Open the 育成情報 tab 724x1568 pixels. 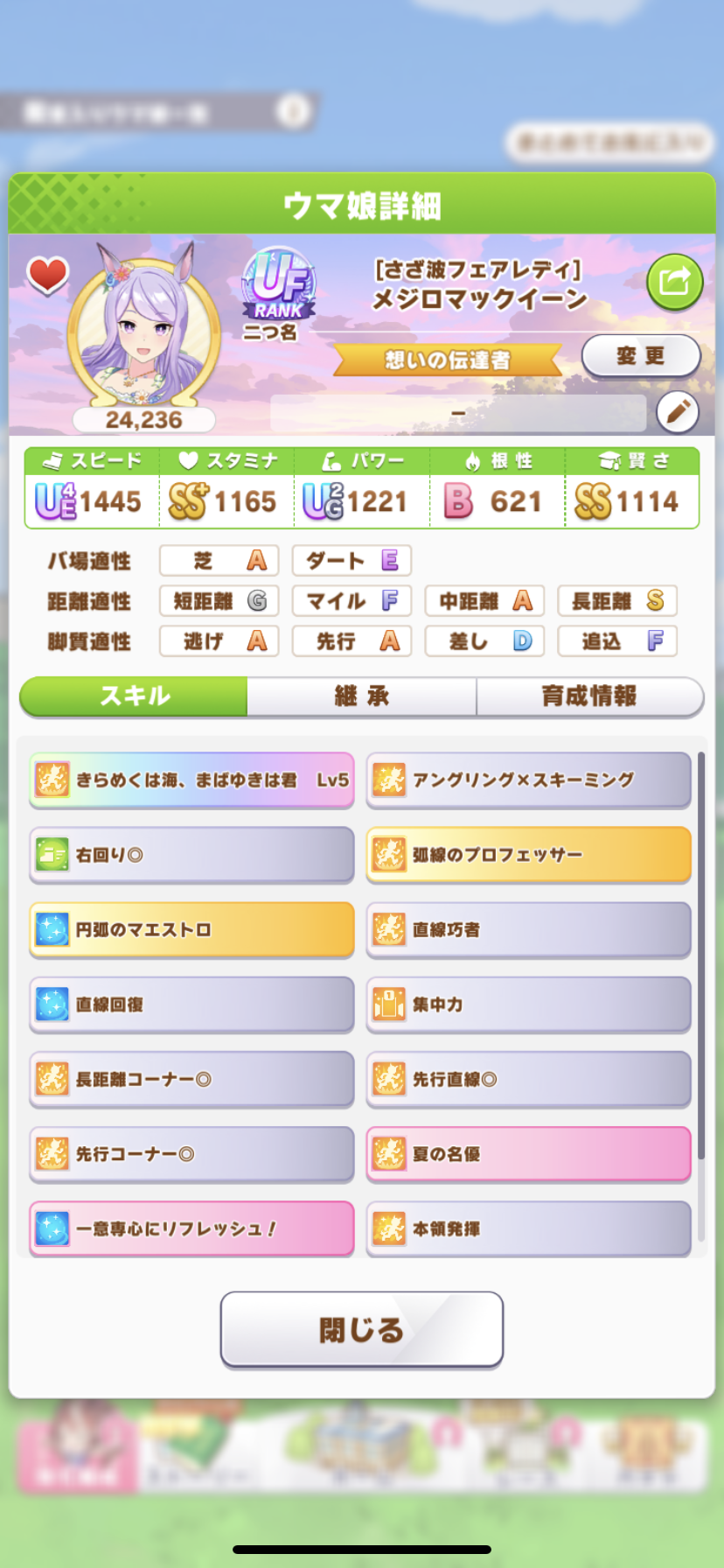pyautogui.click(x=589, y=696)
